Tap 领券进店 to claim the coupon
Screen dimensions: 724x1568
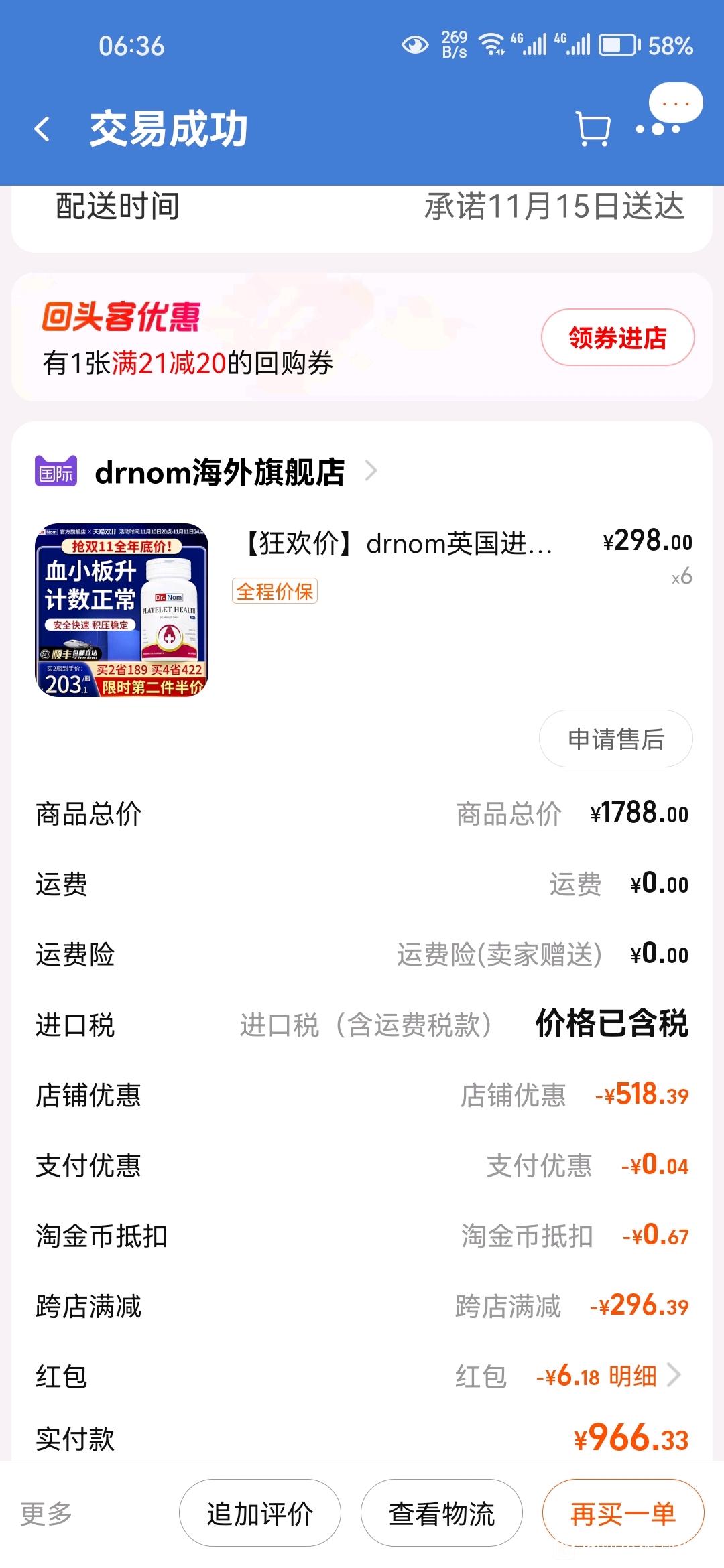pyautogui.click(x=617, y=337)
